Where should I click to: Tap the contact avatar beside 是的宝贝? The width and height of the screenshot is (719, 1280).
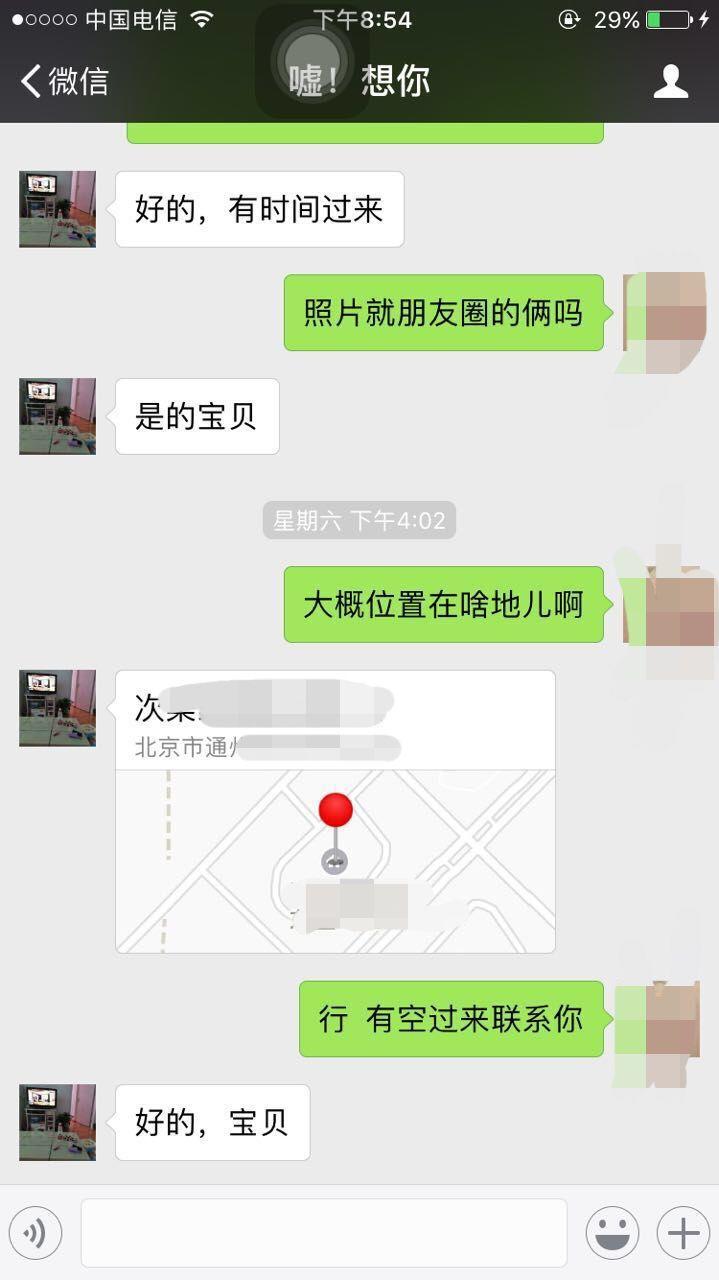pyautogui.click(x=58, y=417)
